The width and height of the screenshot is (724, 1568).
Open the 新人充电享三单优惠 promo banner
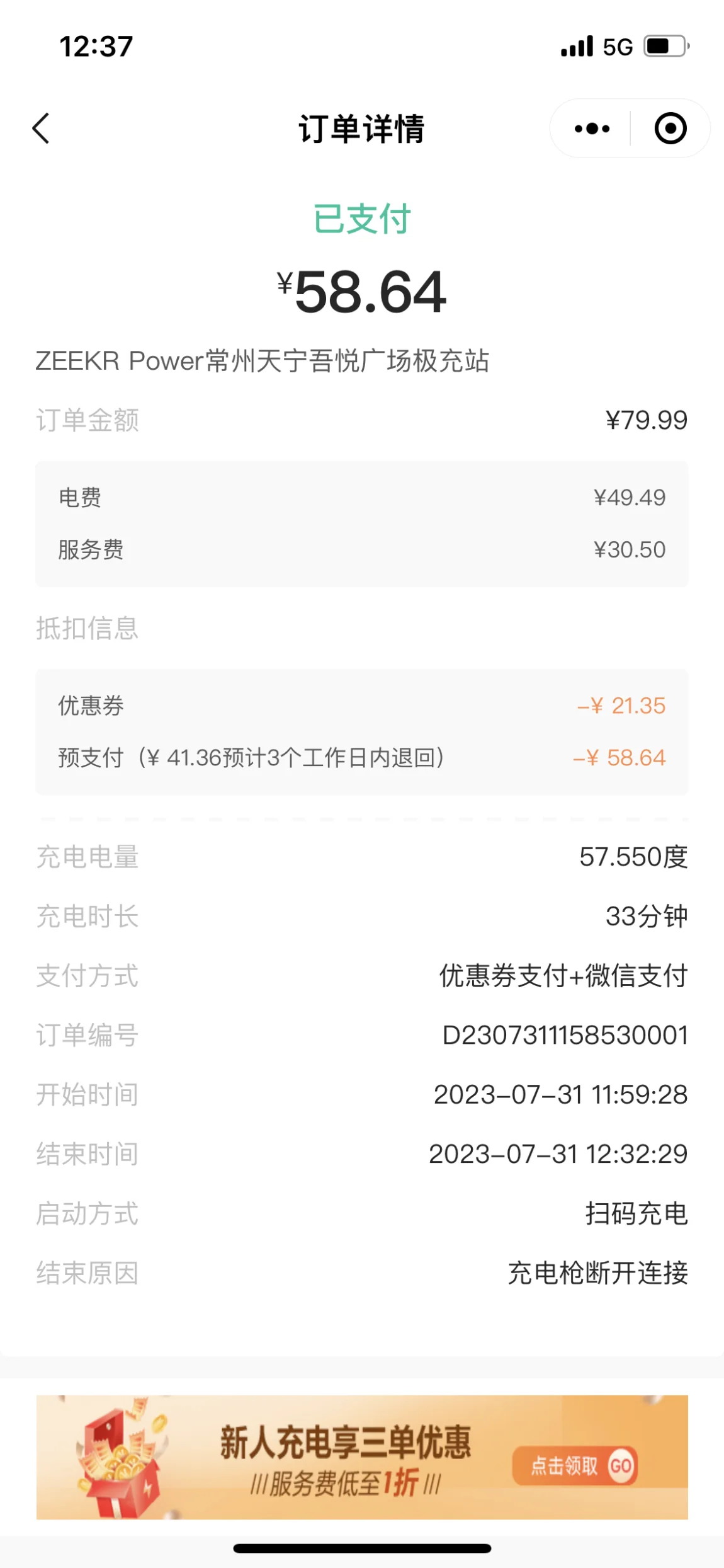362,1456
